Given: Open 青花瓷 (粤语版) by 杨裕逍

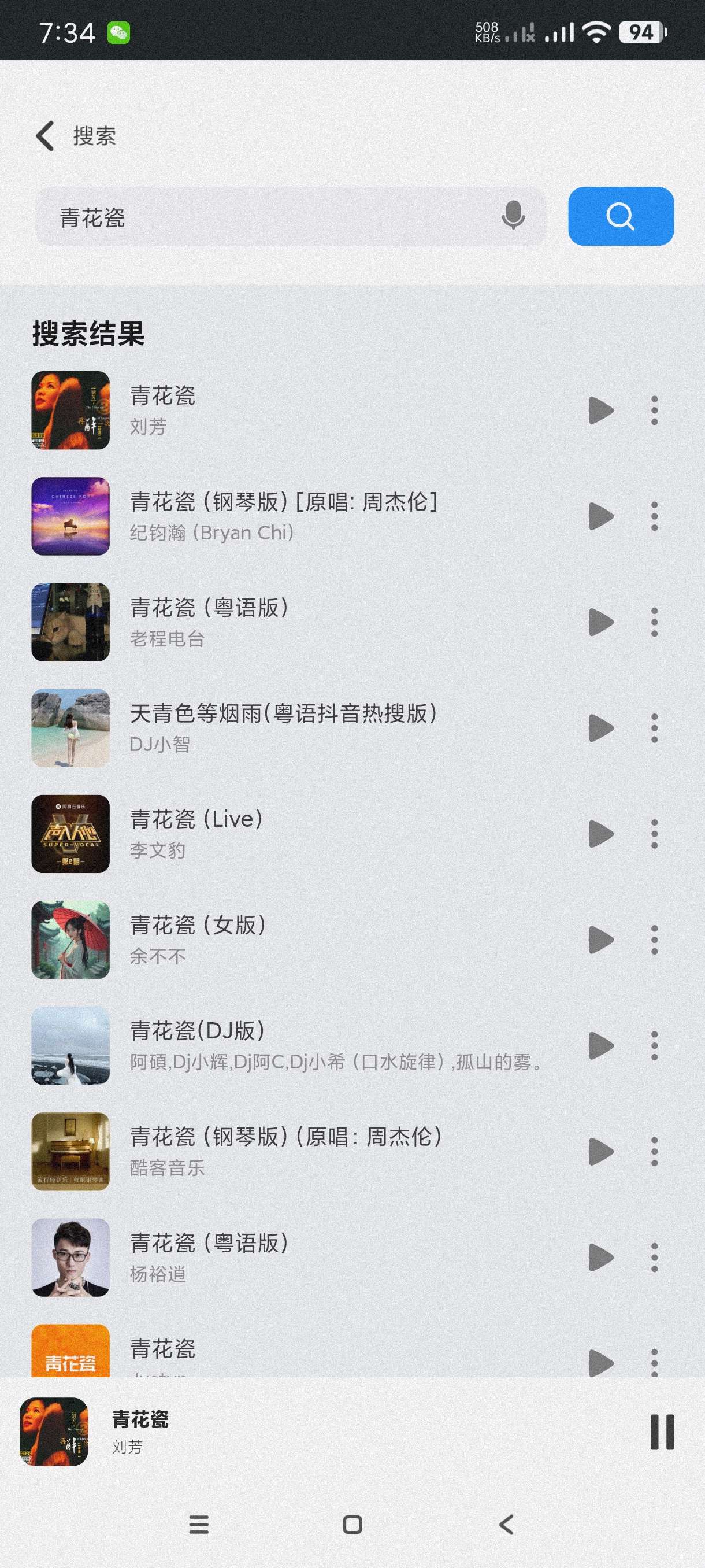Looking at the screenshot, I should (x=274, y=1258).
